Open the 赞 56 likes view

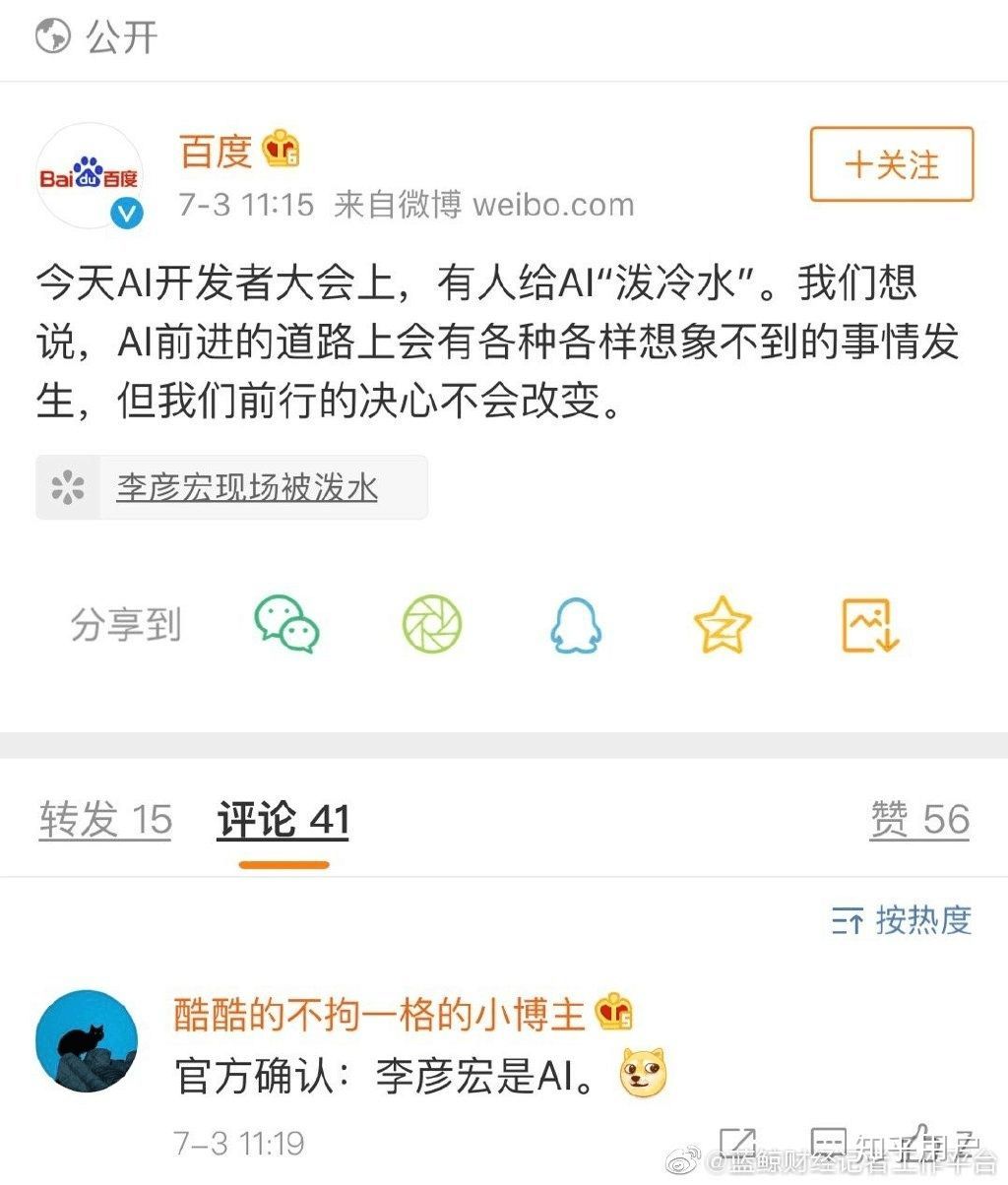[919, 819]
